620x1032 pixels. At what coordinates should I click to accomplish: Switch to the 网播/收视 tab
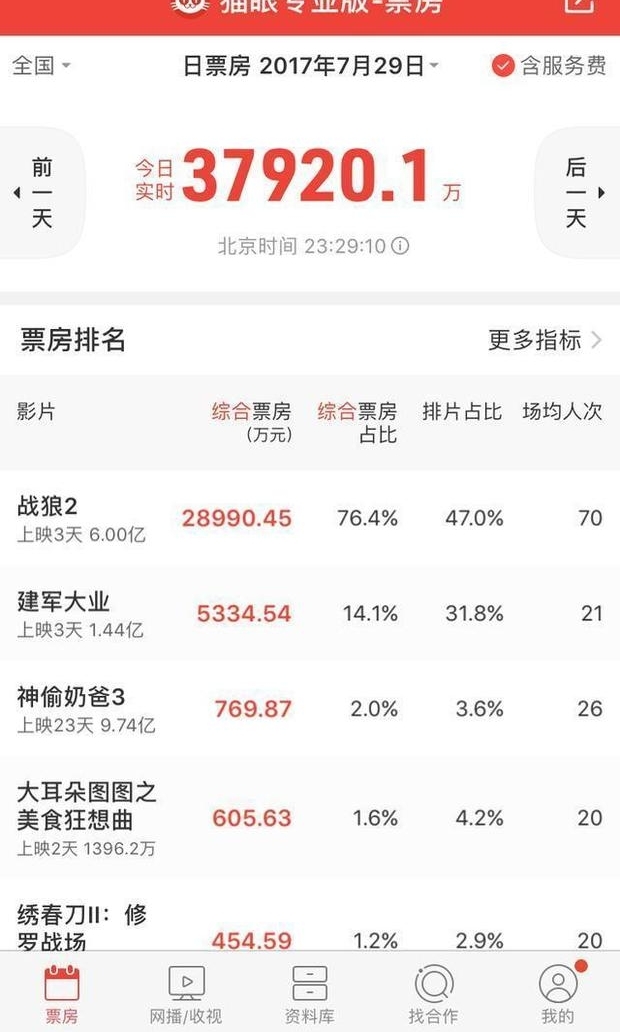click(x=186, y=994)
